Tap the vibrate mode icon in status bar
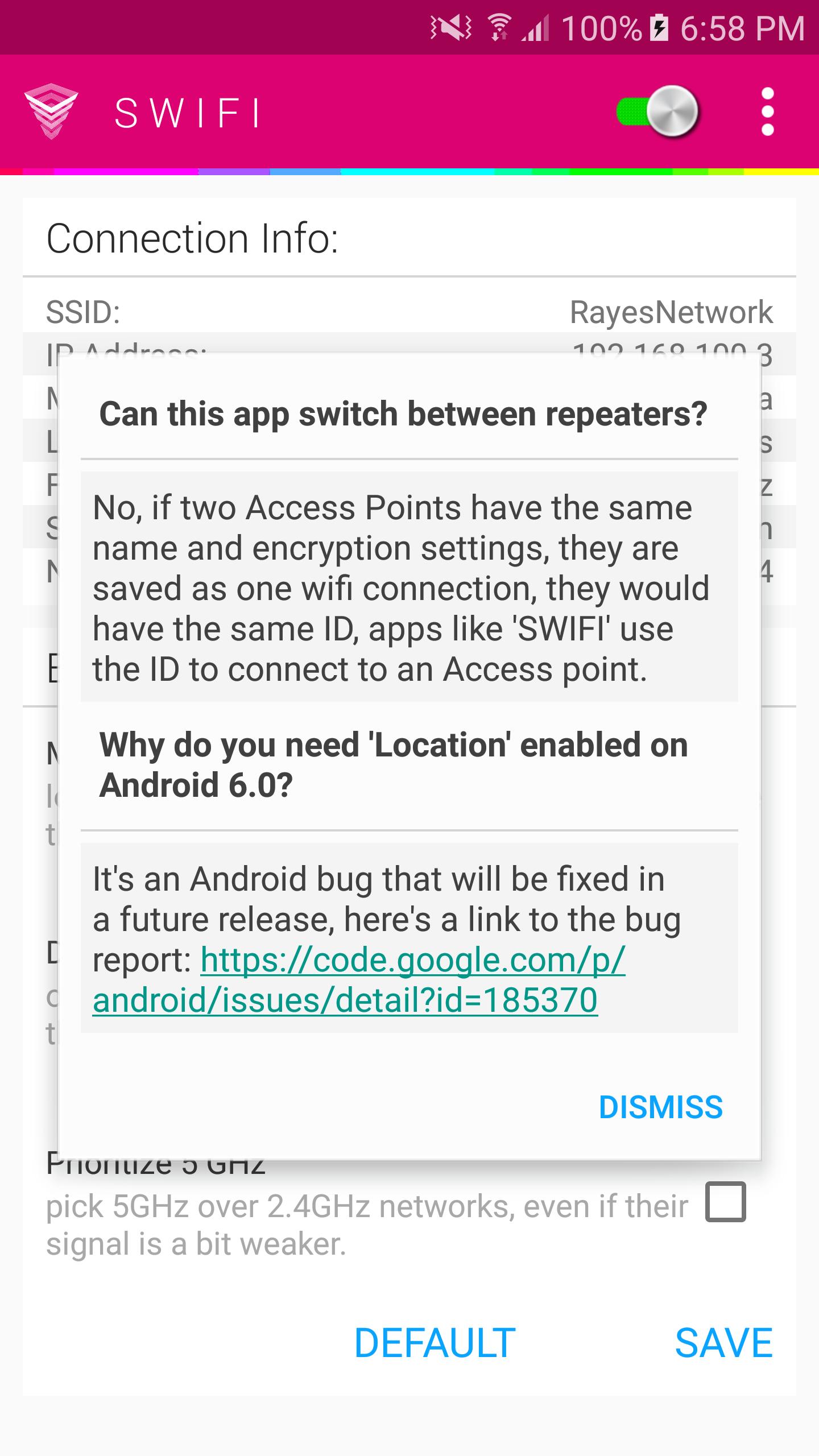 (x=451, y=26)
